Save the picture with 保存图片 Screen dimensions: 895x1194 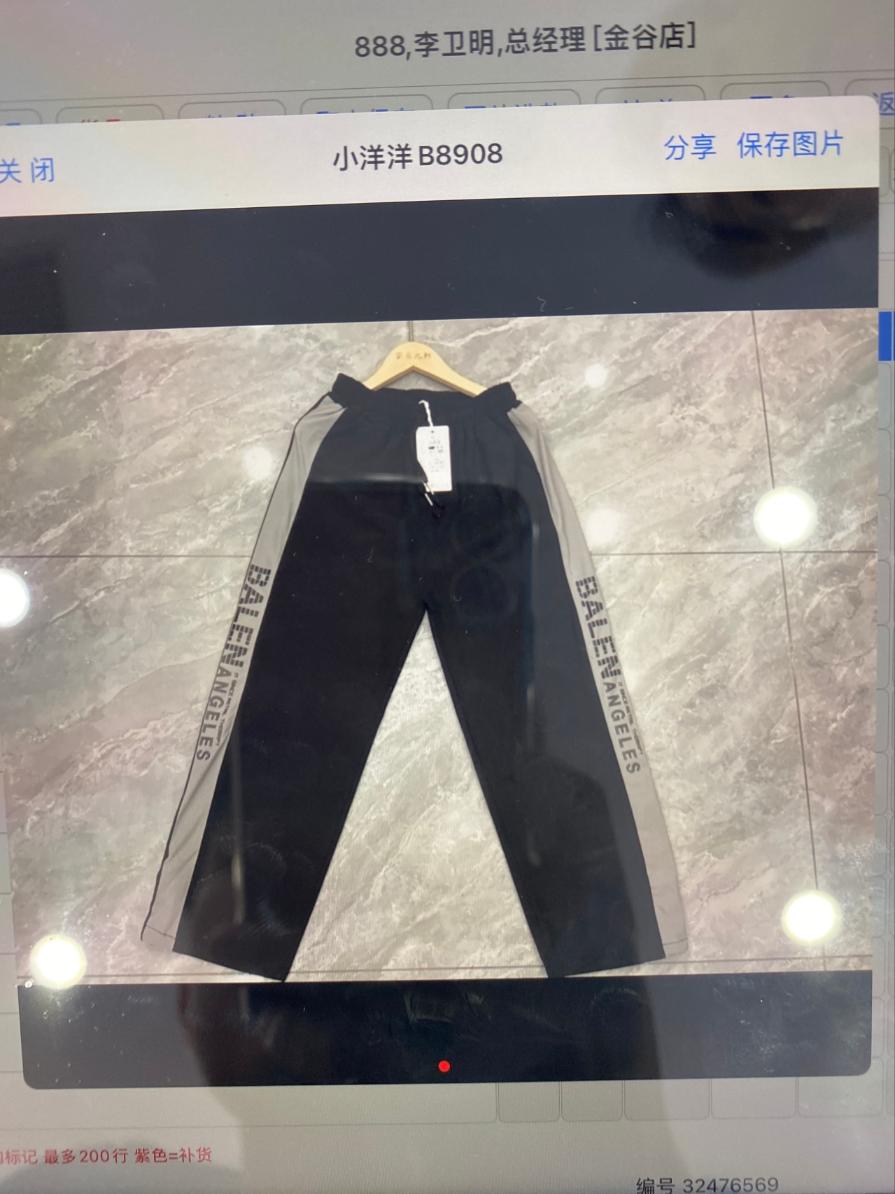790,144
